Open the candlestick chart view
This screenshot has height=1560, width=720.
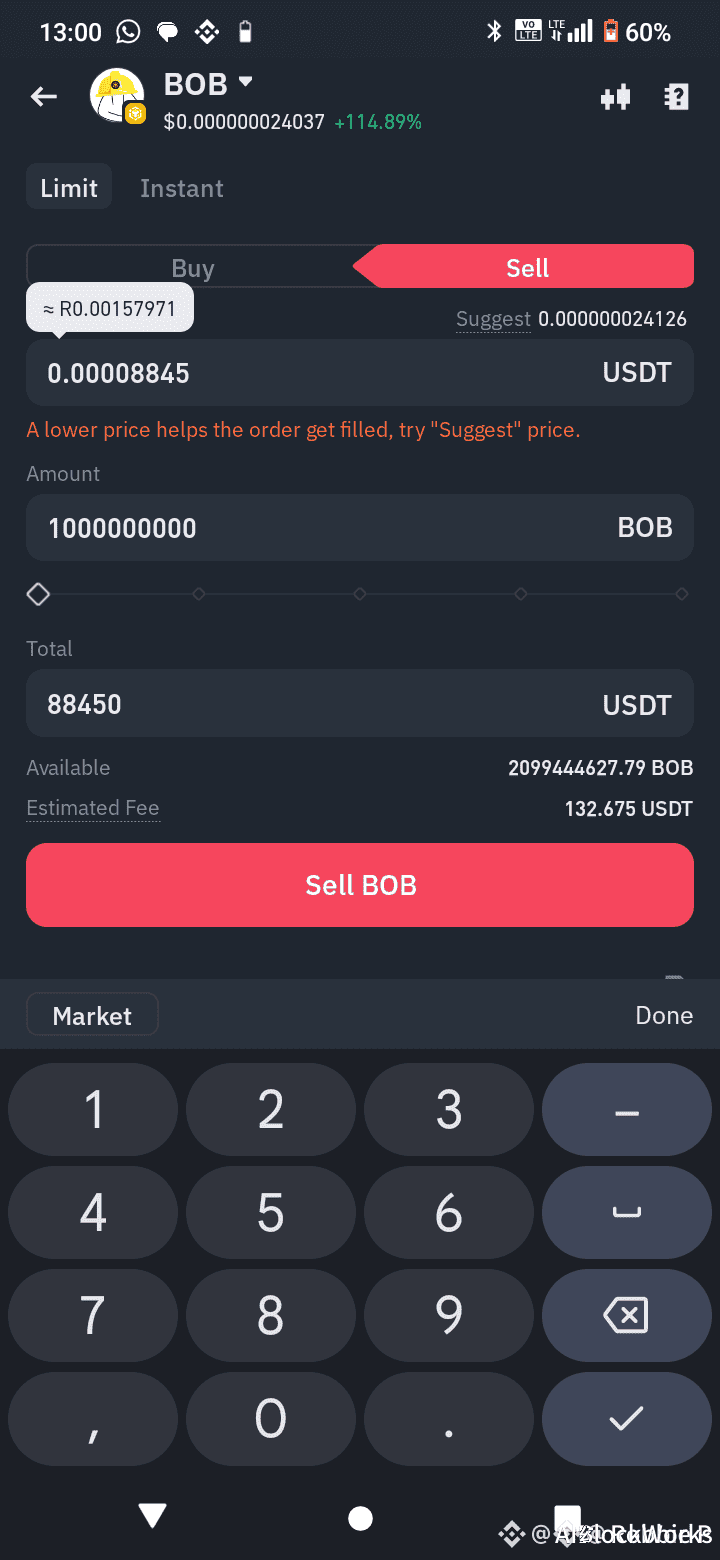(615, 97)
